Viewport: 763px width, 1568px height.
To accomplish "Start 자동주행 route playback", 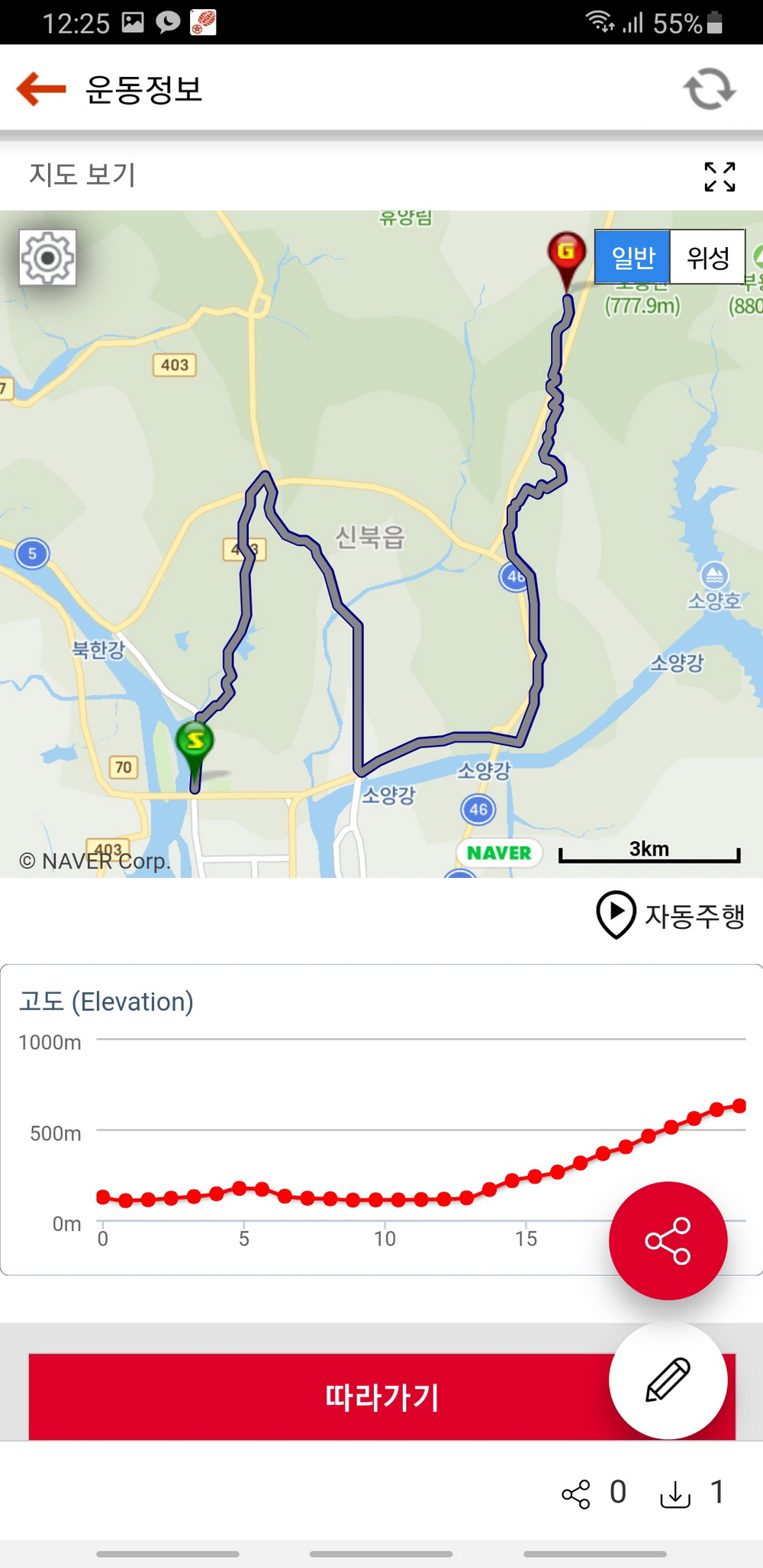I will 670,914.
